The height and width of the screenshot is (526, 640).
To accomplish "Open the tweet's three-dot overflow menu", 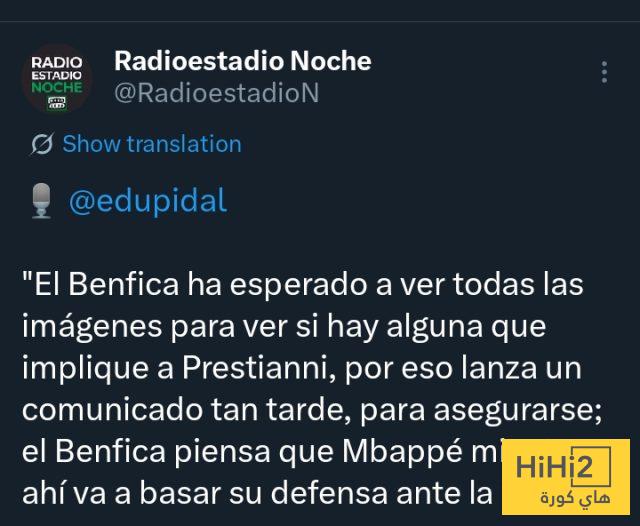I will (x=604, y=73).
